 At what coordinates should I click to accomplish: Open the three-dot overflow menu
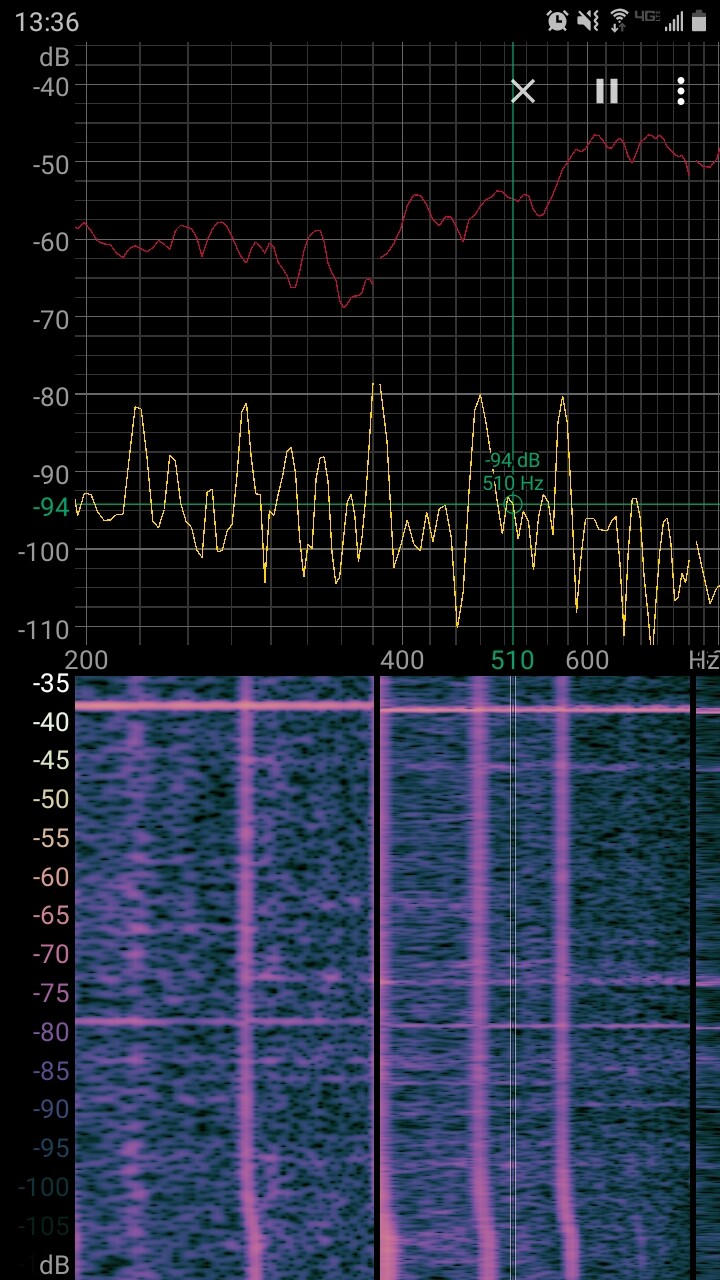(x=681, y=91)
